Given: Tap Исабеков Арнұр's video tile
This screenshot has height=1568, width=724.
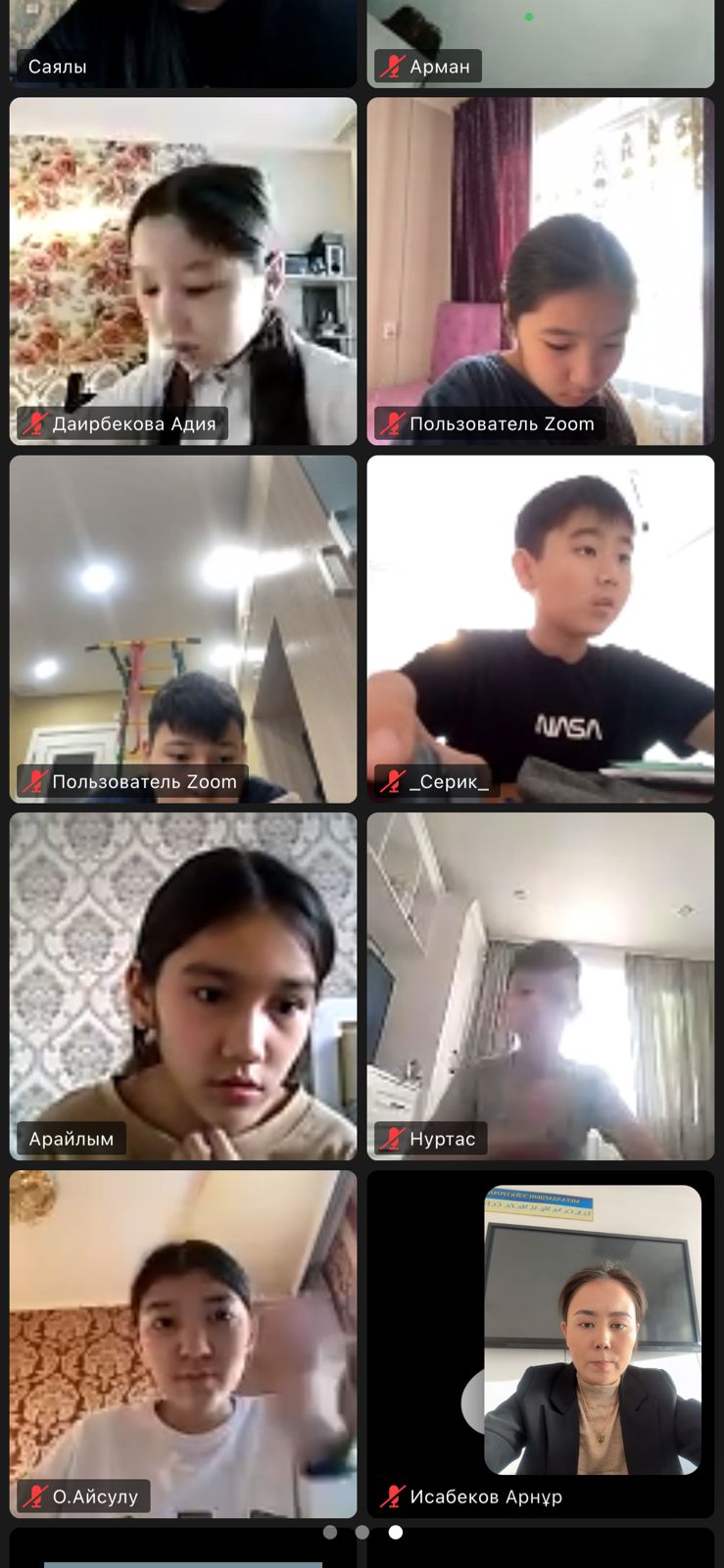Looking at the screenshot, I should click(x=541, y=1345).
